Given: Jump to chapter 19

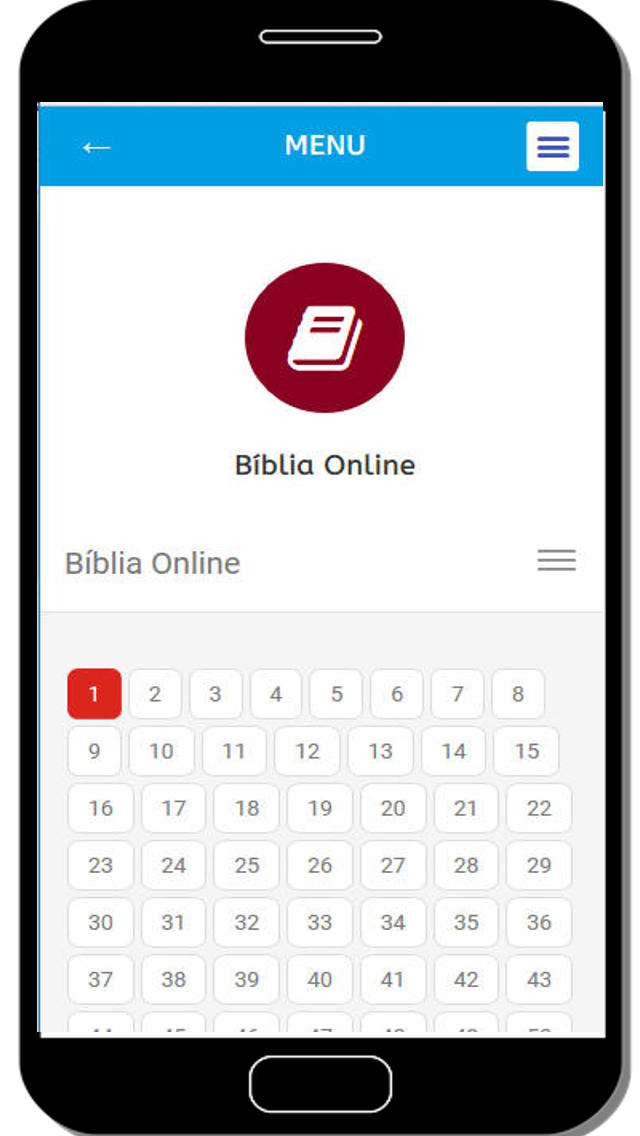Looking at the screenshot, I should [x=320, y=808].
